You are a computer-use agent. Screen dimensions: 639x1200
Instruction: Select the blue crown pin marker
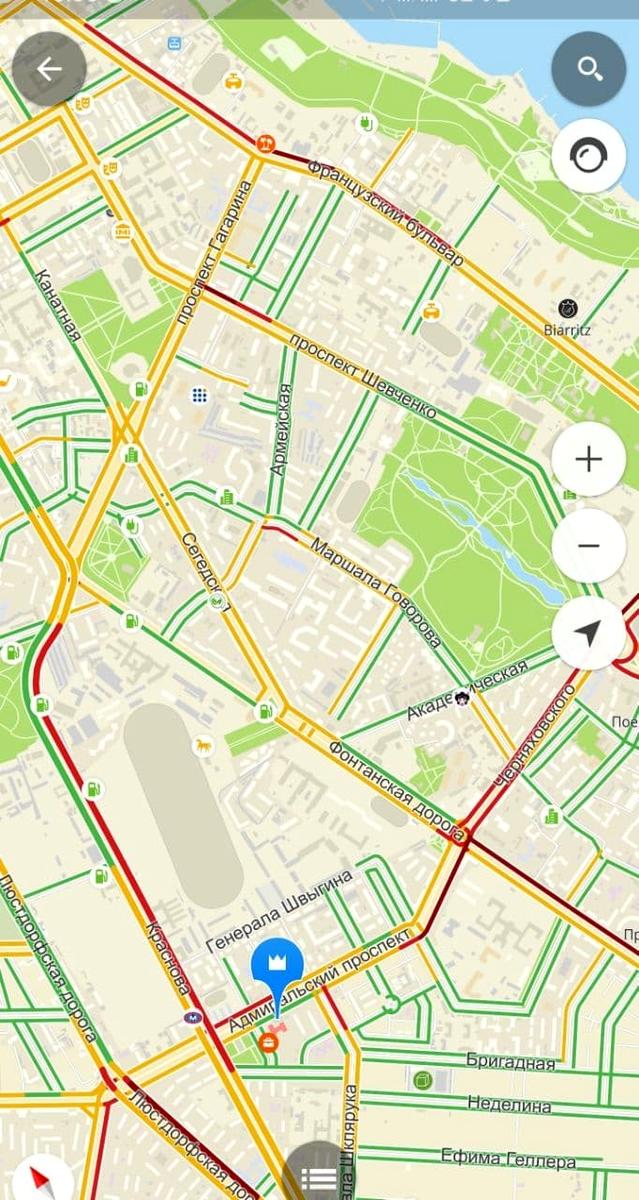coord(277,965)
